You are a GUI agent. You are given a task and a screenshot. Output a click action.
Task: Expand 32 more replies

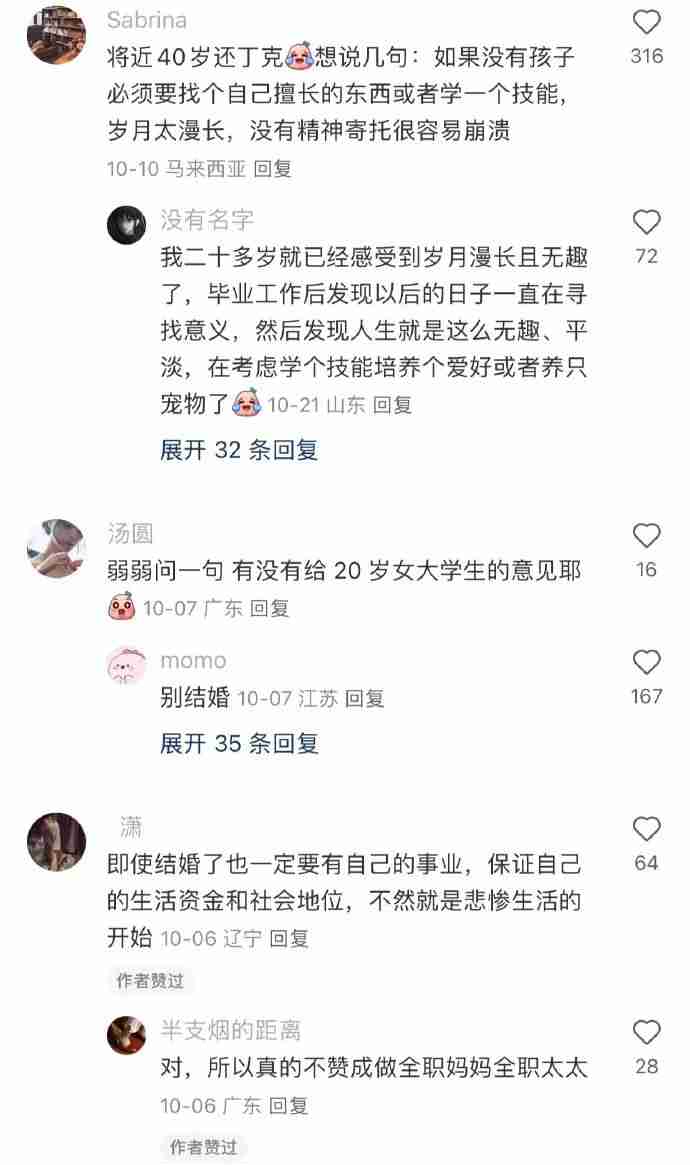point(239,450)
